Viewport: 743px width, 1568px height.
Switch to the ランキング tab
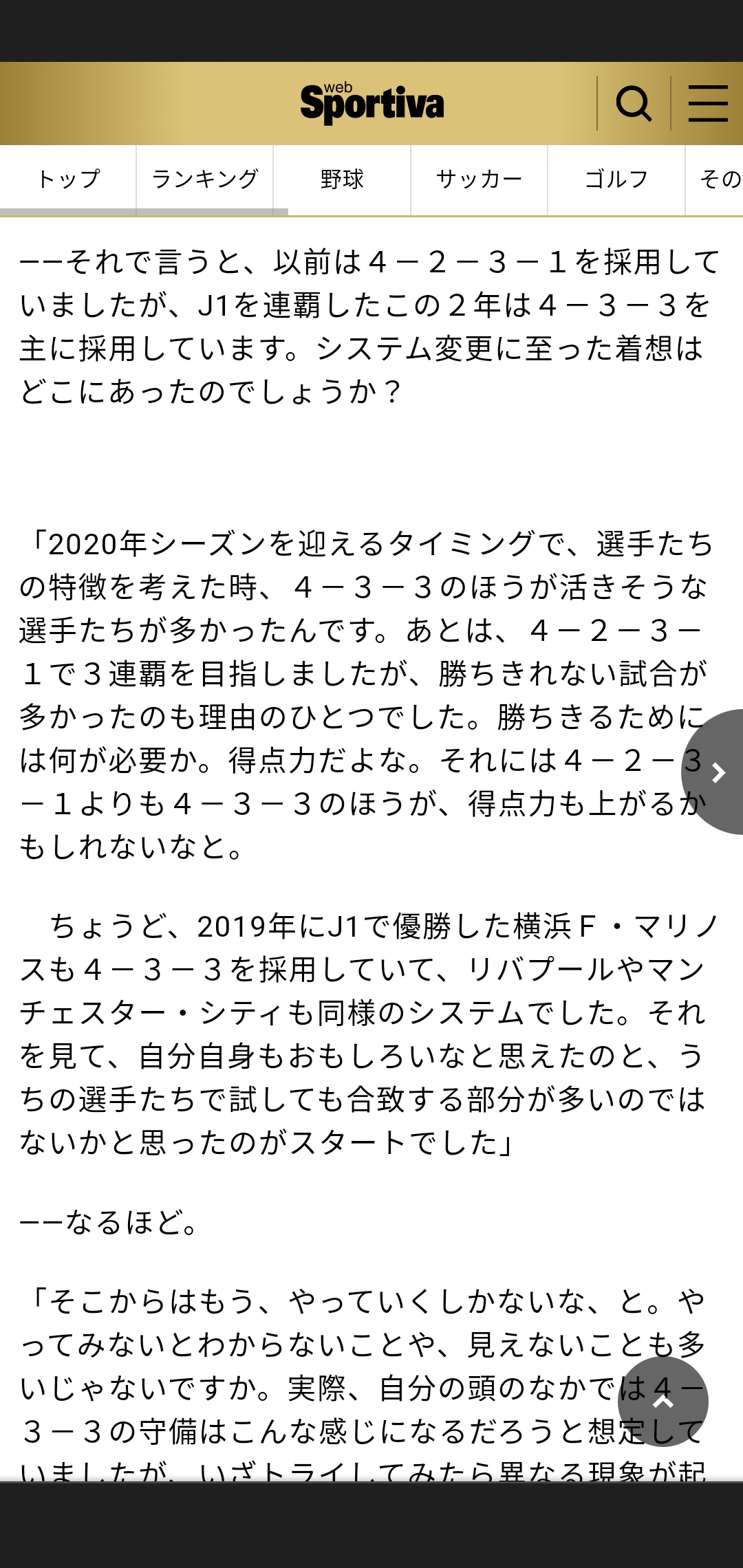tap(205, 179)
